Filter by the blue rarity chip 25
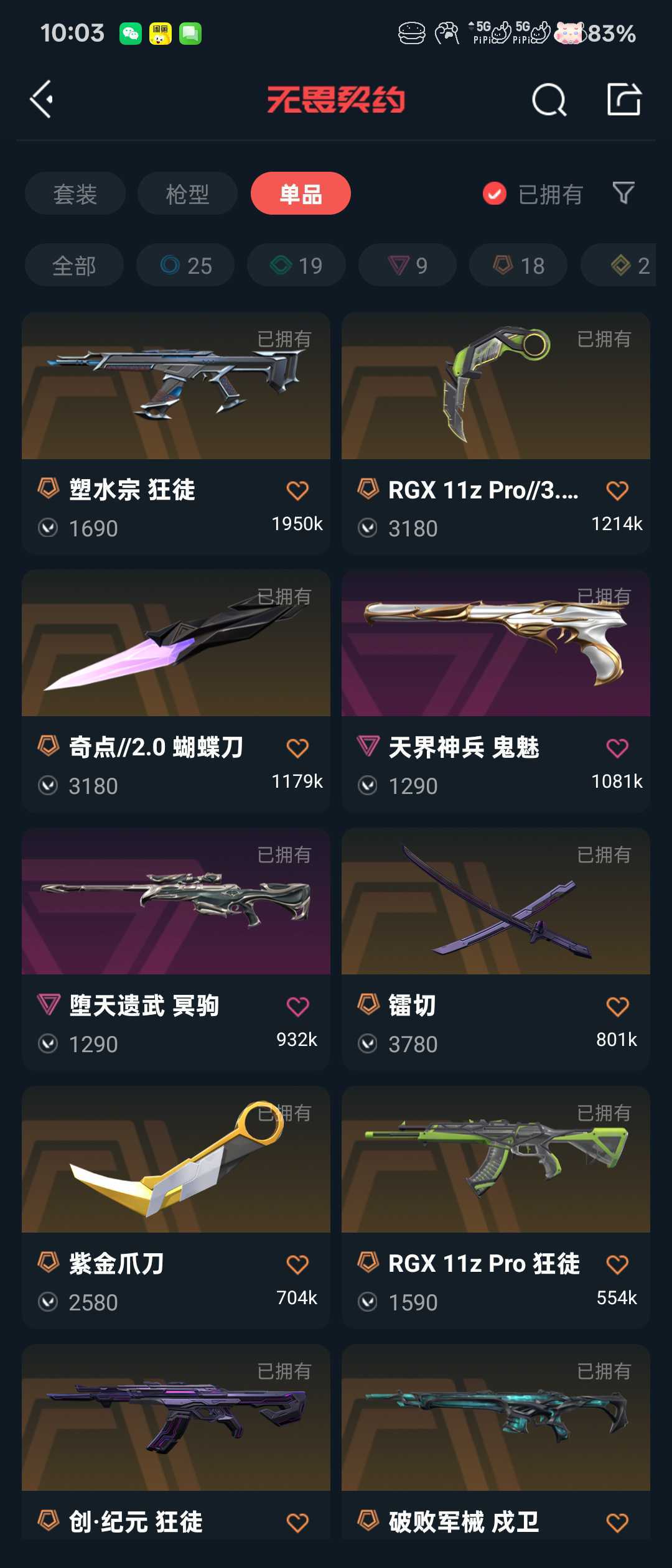Viewport: 672px width, 1568px height. pos(185,265)
